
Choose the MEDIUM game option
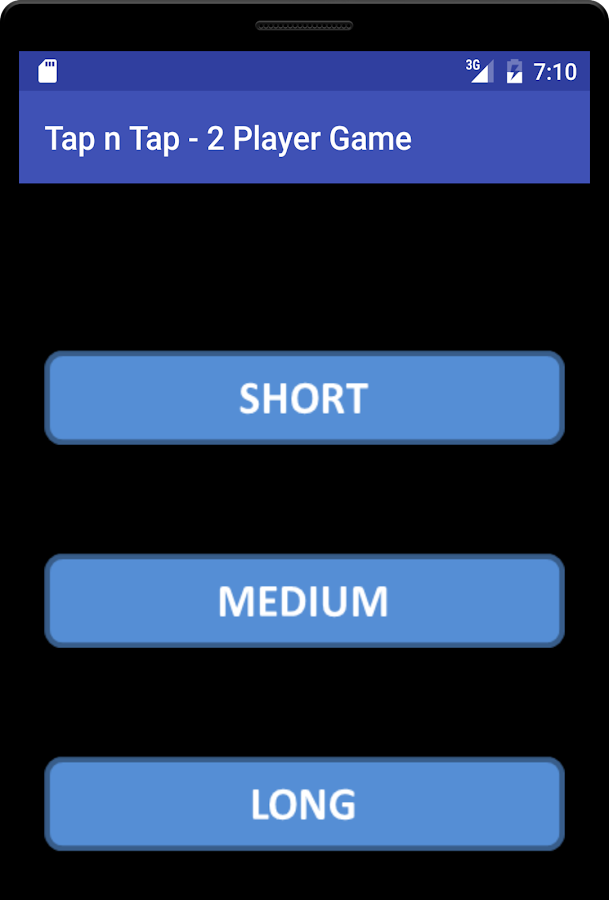(x=304, y=601)
